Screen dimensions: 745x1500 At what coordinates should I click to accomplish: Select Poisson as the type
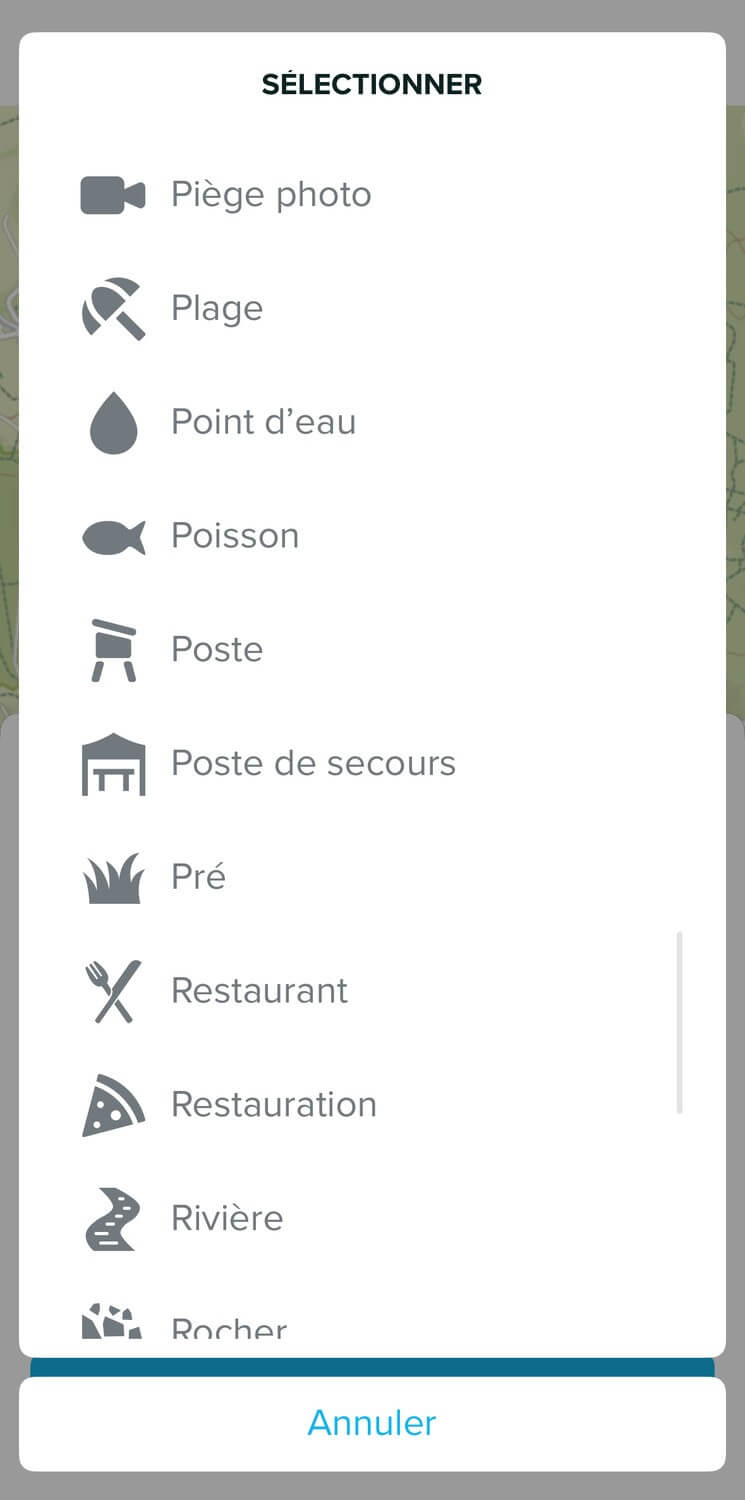coord(372,536)
